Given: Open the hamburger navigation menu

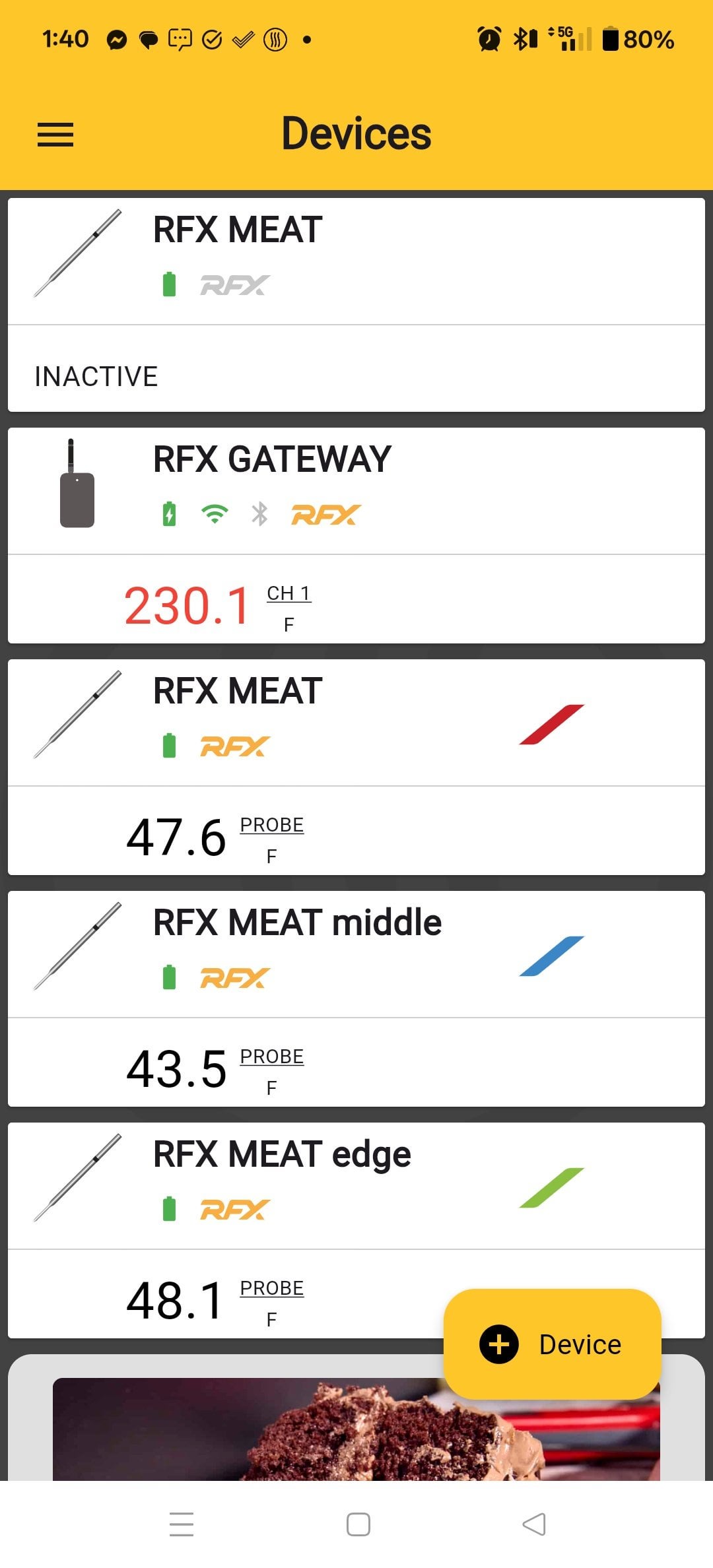Looking at the screenshot, I should pyautogui.click(x=55, y=135).
